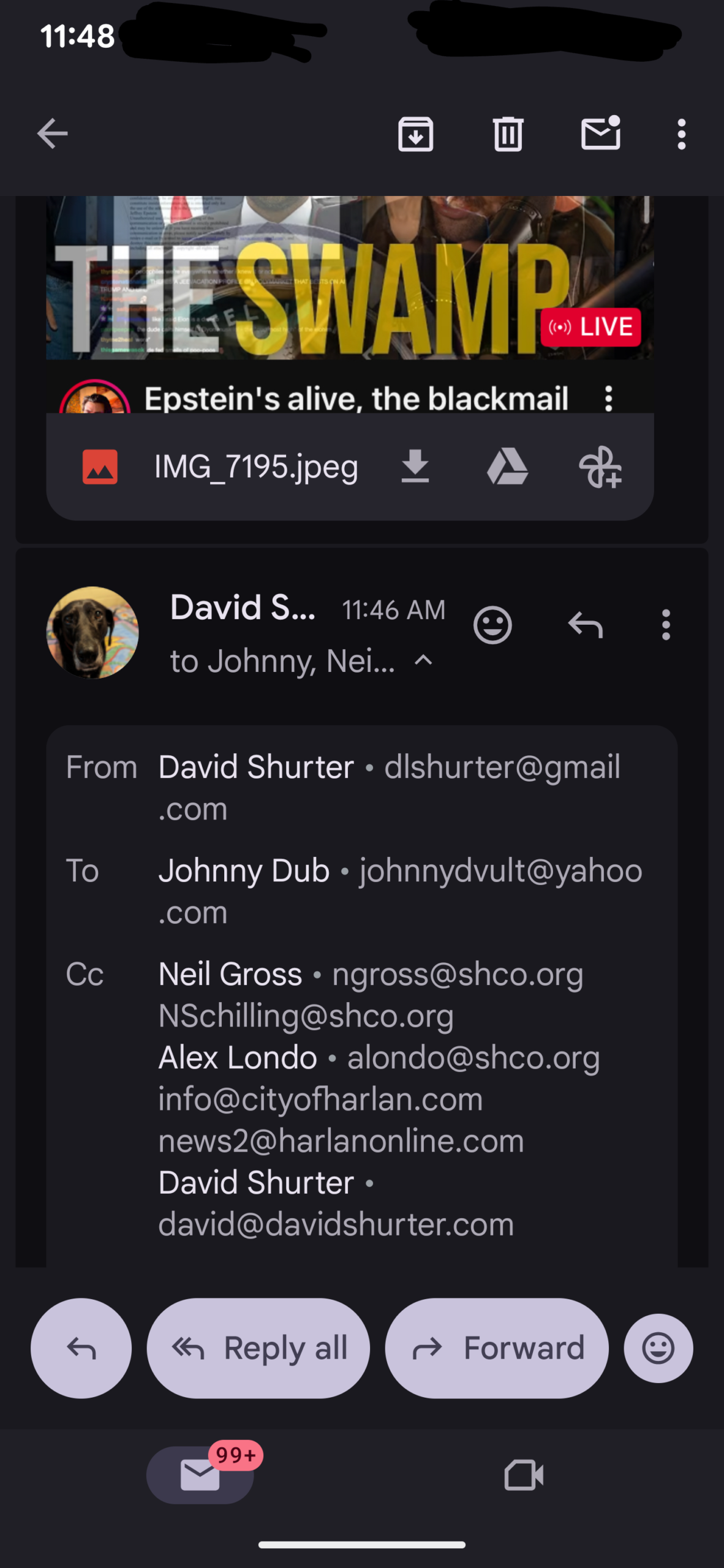Mark the email as unread
The width and height of the screenshot is (724, 1568).
(600, 132)
